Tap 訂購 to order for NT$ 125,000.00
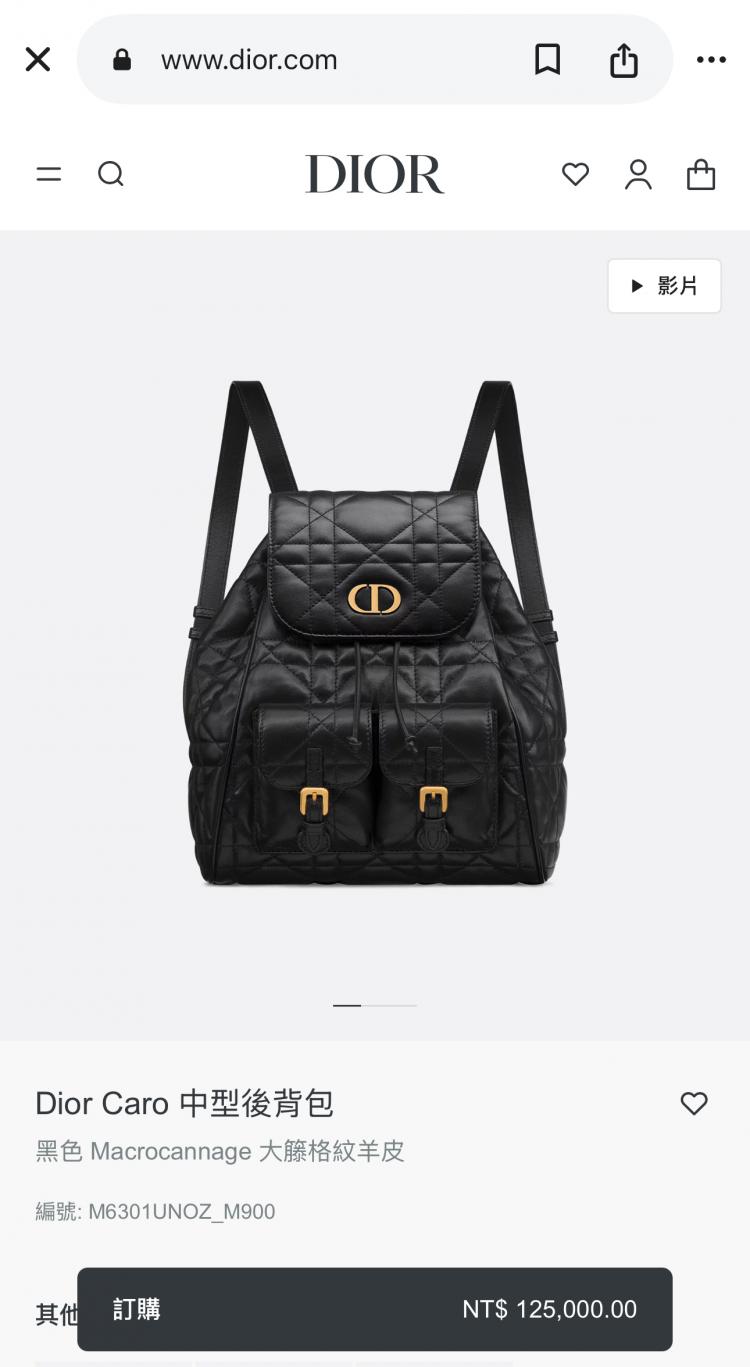 point(374,1309)
